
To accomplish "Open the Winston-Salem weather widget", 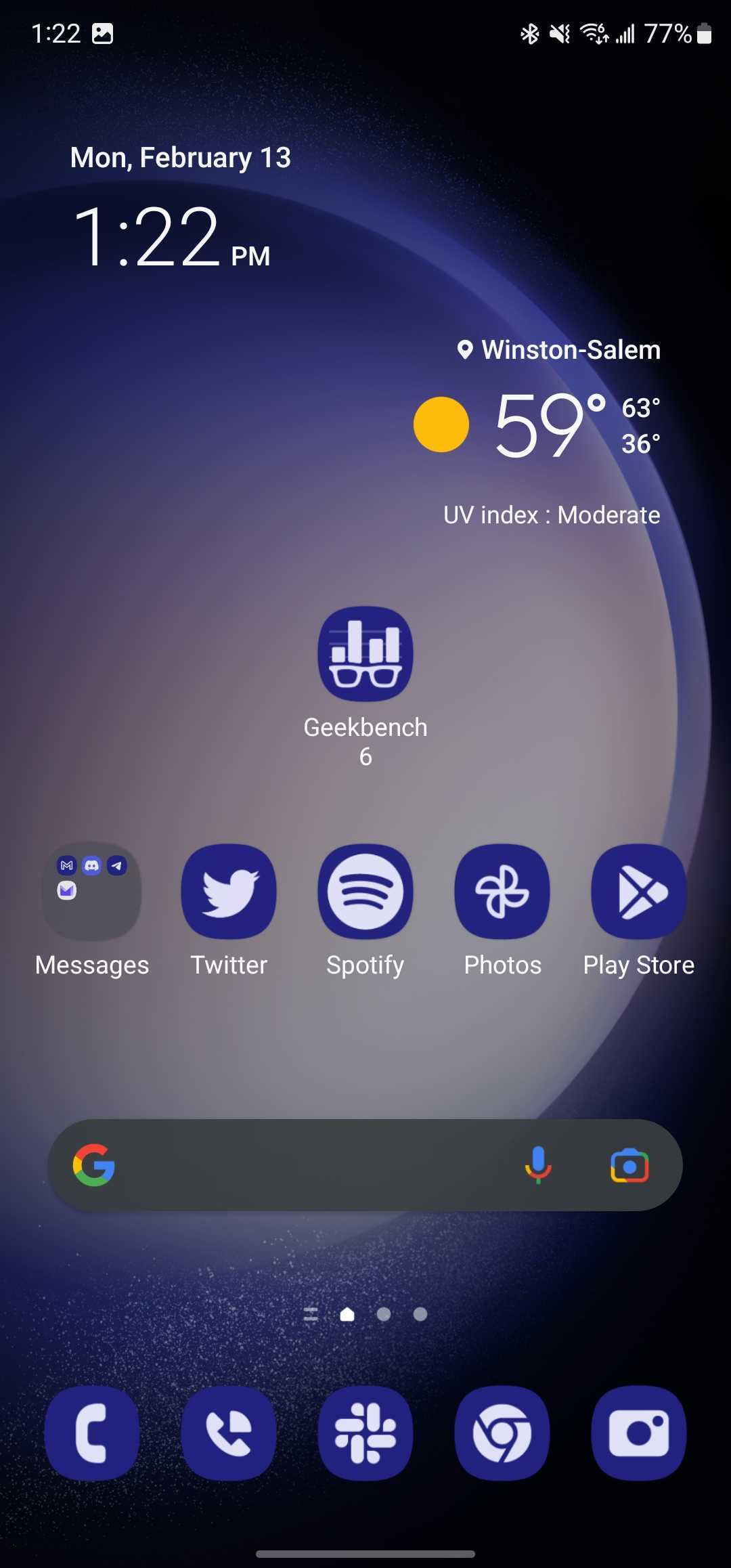I will (541, 427).
